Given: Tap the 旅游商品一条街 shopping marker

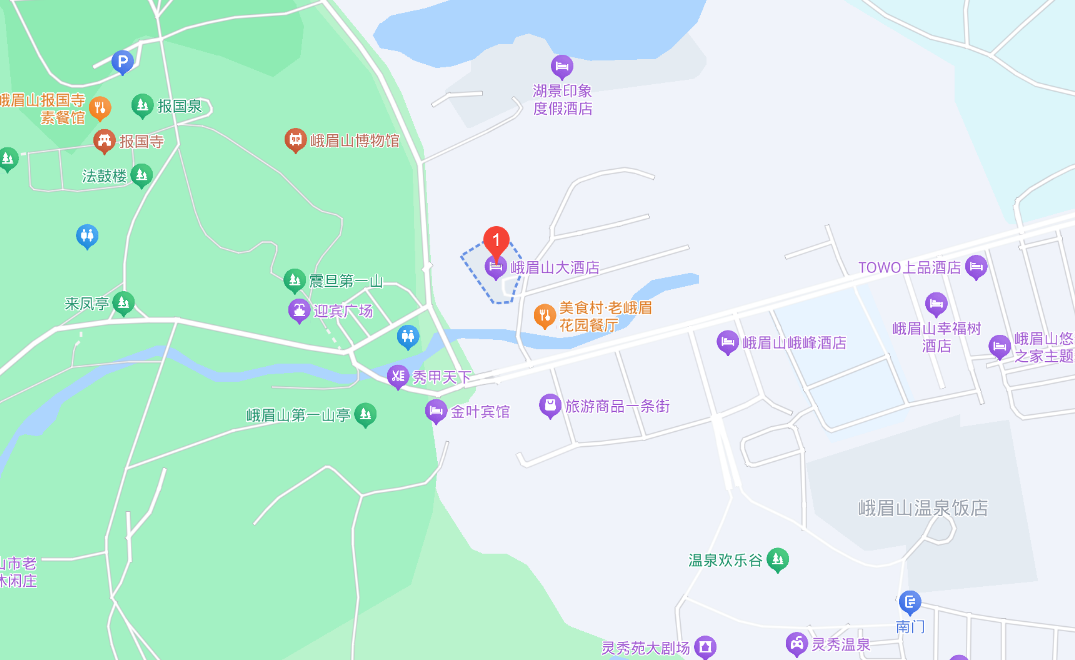Looking at the screenshot, I should pos(549,406).
